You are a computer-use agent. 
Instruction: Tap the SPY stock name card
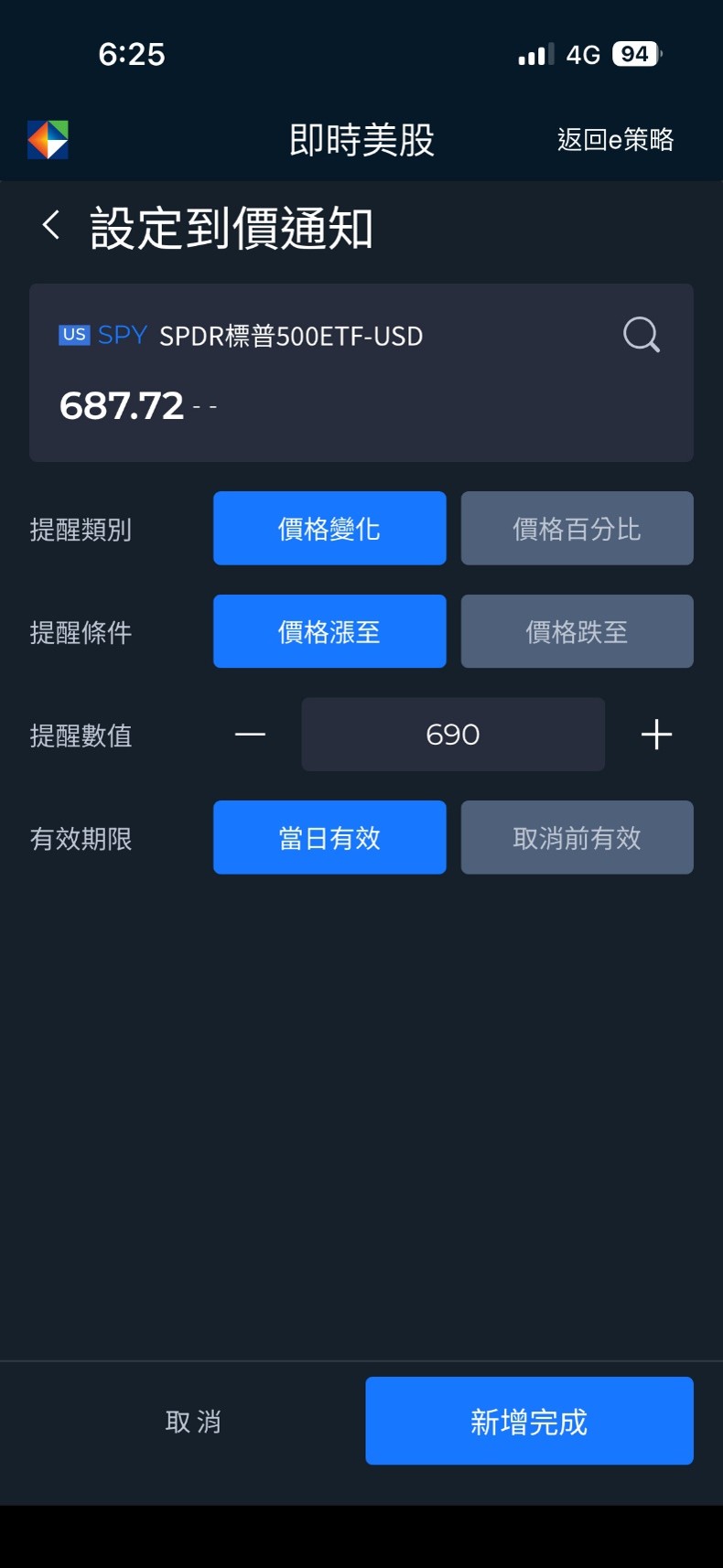coord(288,335)
